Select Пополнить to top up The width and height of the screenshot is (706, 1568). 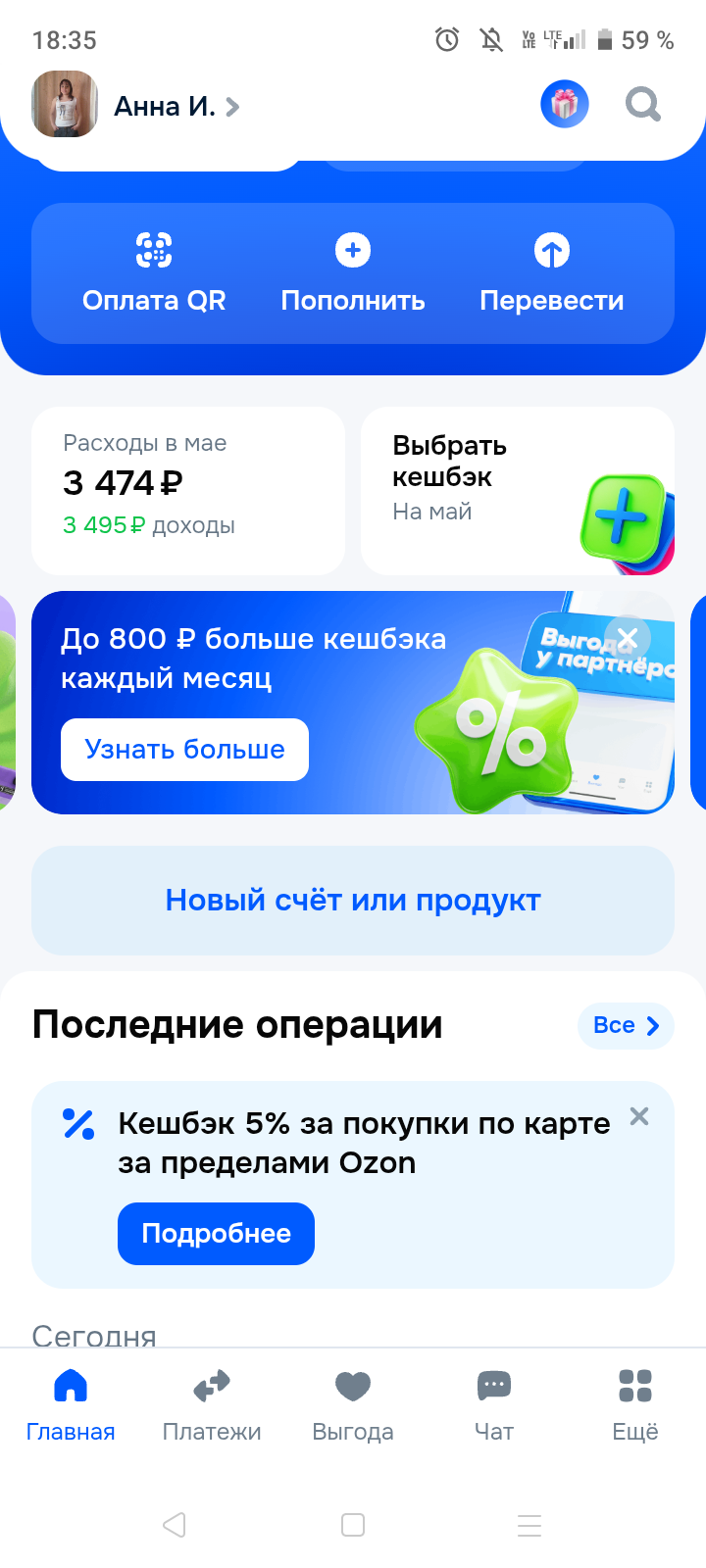pos(353,273)
